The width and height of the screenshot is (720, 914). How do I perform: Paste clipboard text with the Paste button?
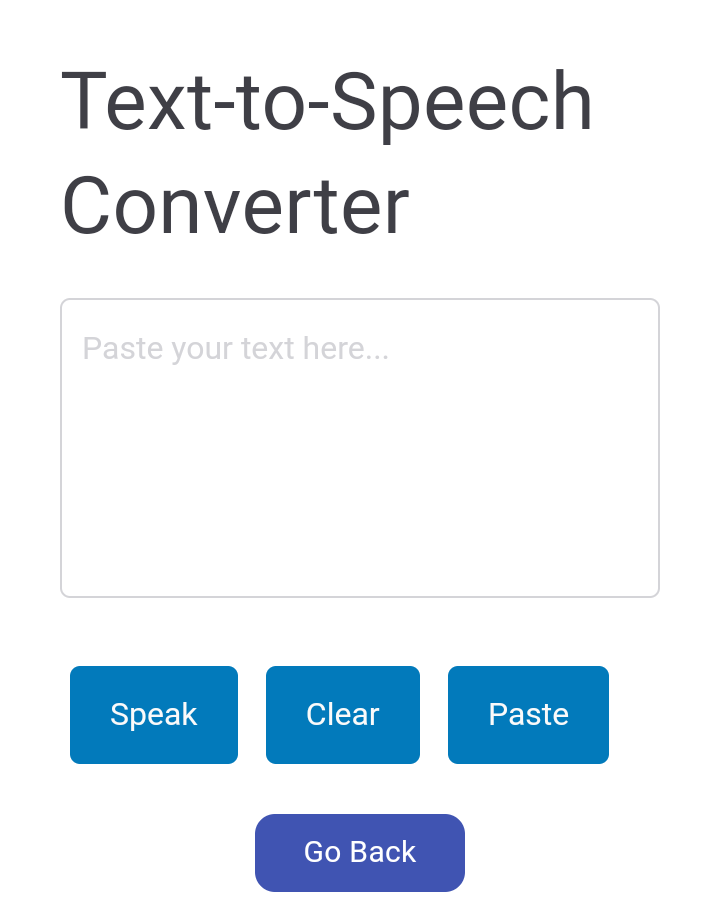(528, 715)
